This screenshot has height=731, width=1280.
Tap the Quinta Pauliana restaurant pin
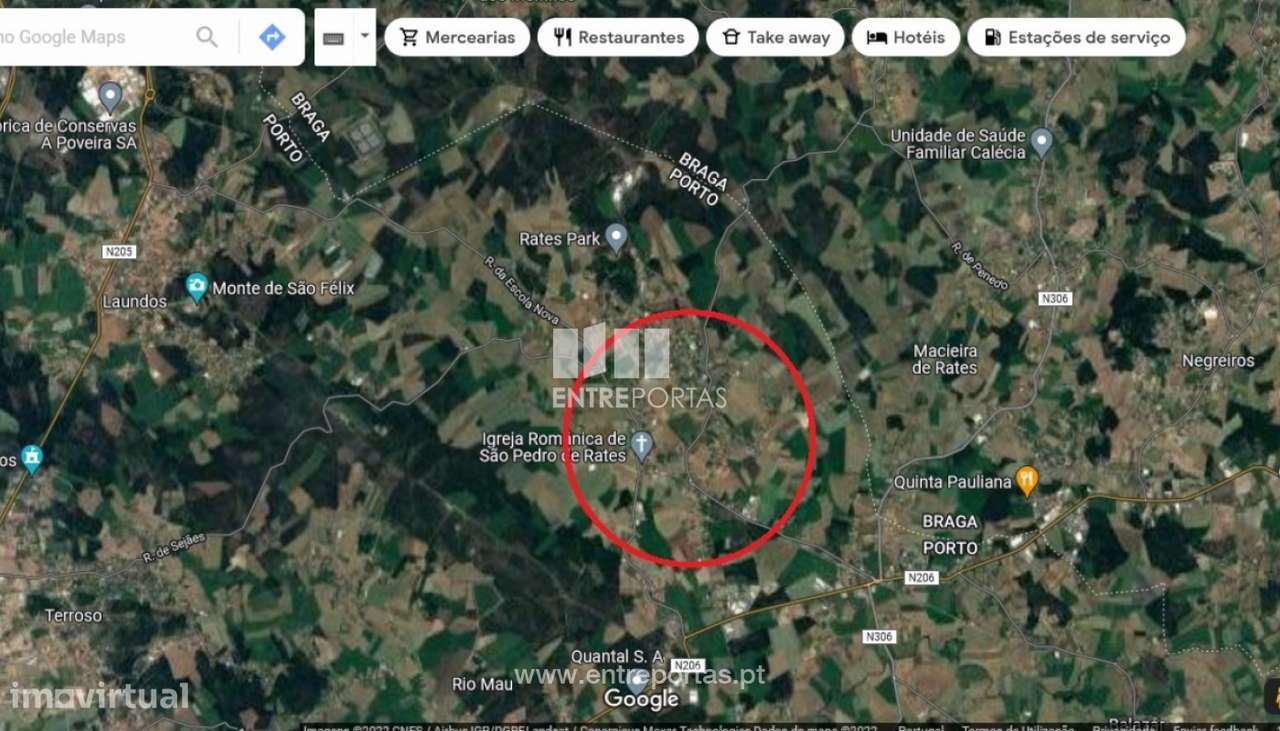[x=1027, y=480]
